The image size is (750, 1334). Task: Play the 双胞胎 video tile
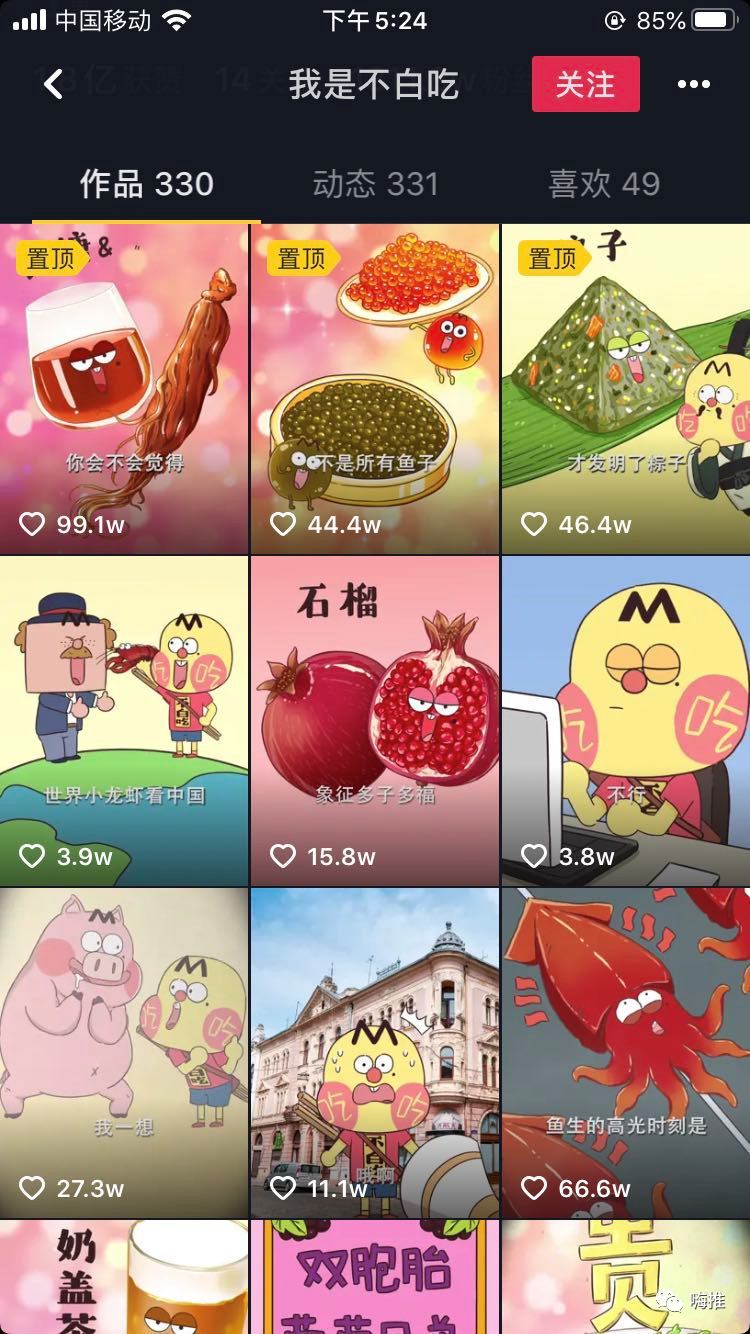[375, 1277]
